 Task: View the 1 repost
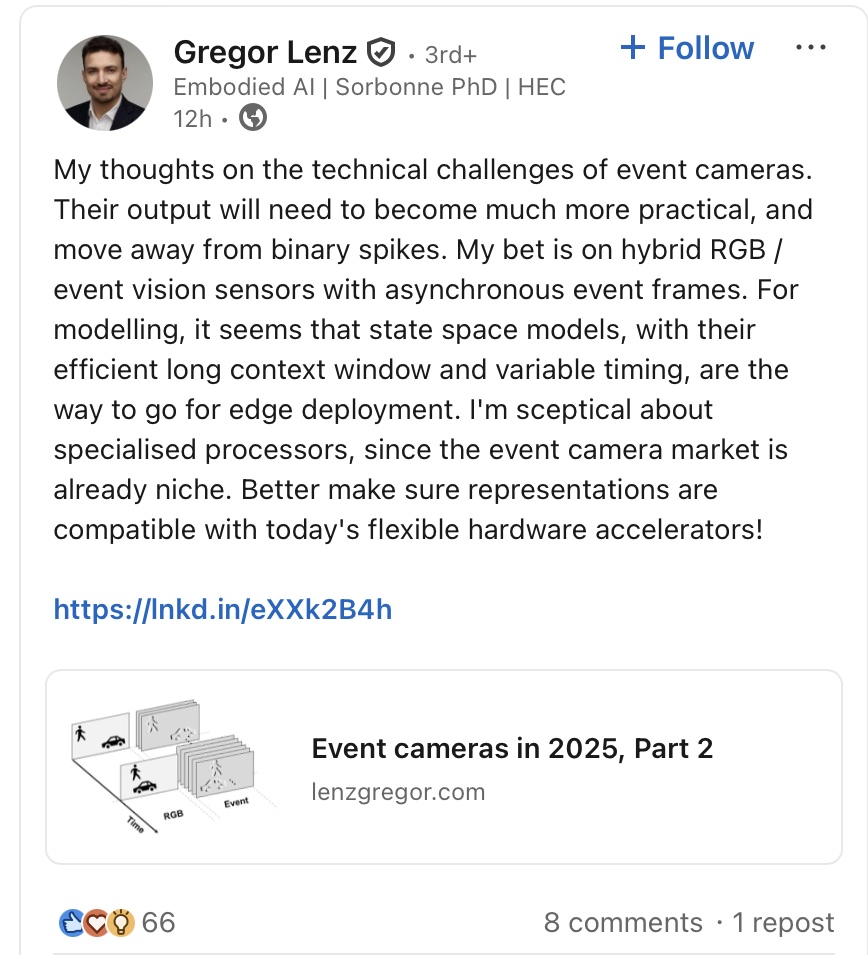click(x=783, y=922)
